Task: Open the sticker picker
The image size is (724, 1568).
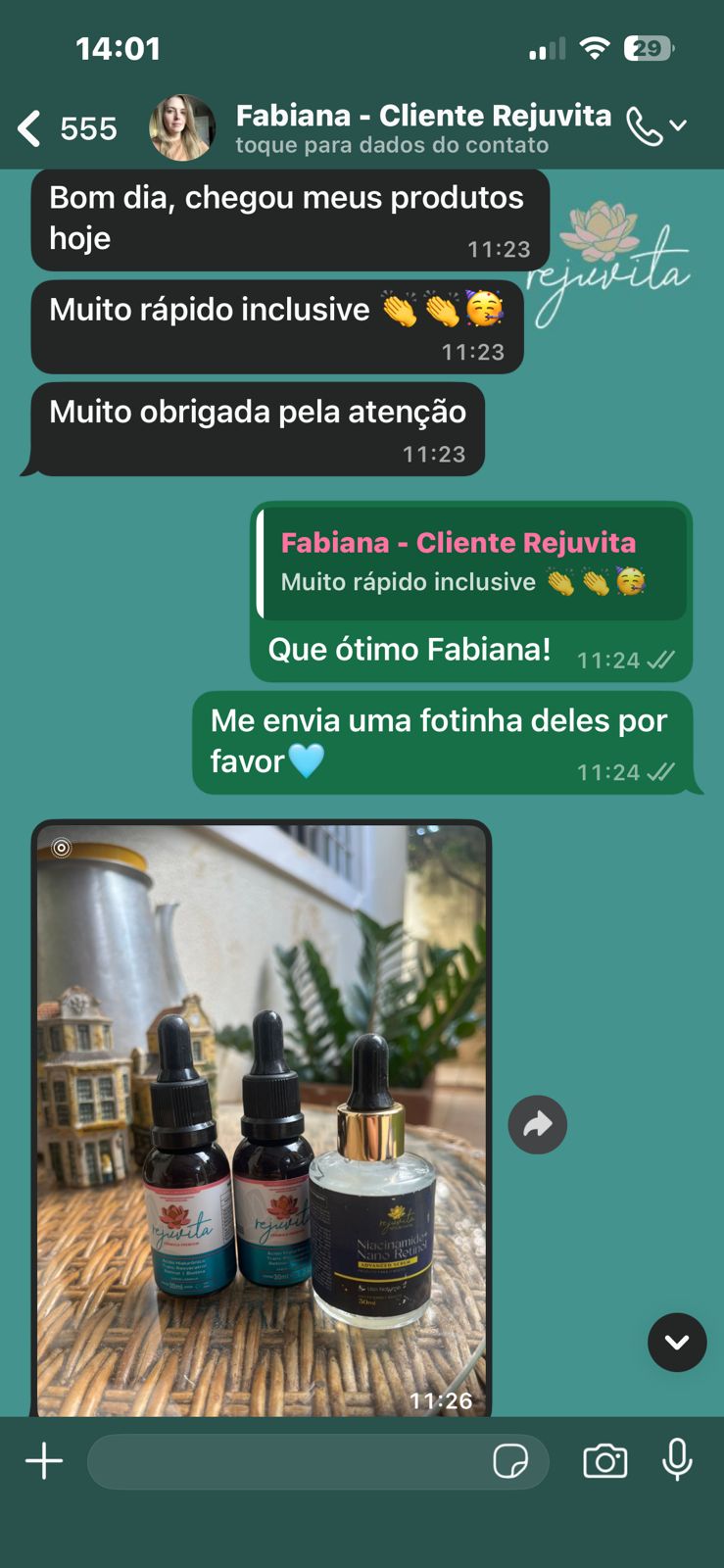Action: click(x=509, y=1461)
